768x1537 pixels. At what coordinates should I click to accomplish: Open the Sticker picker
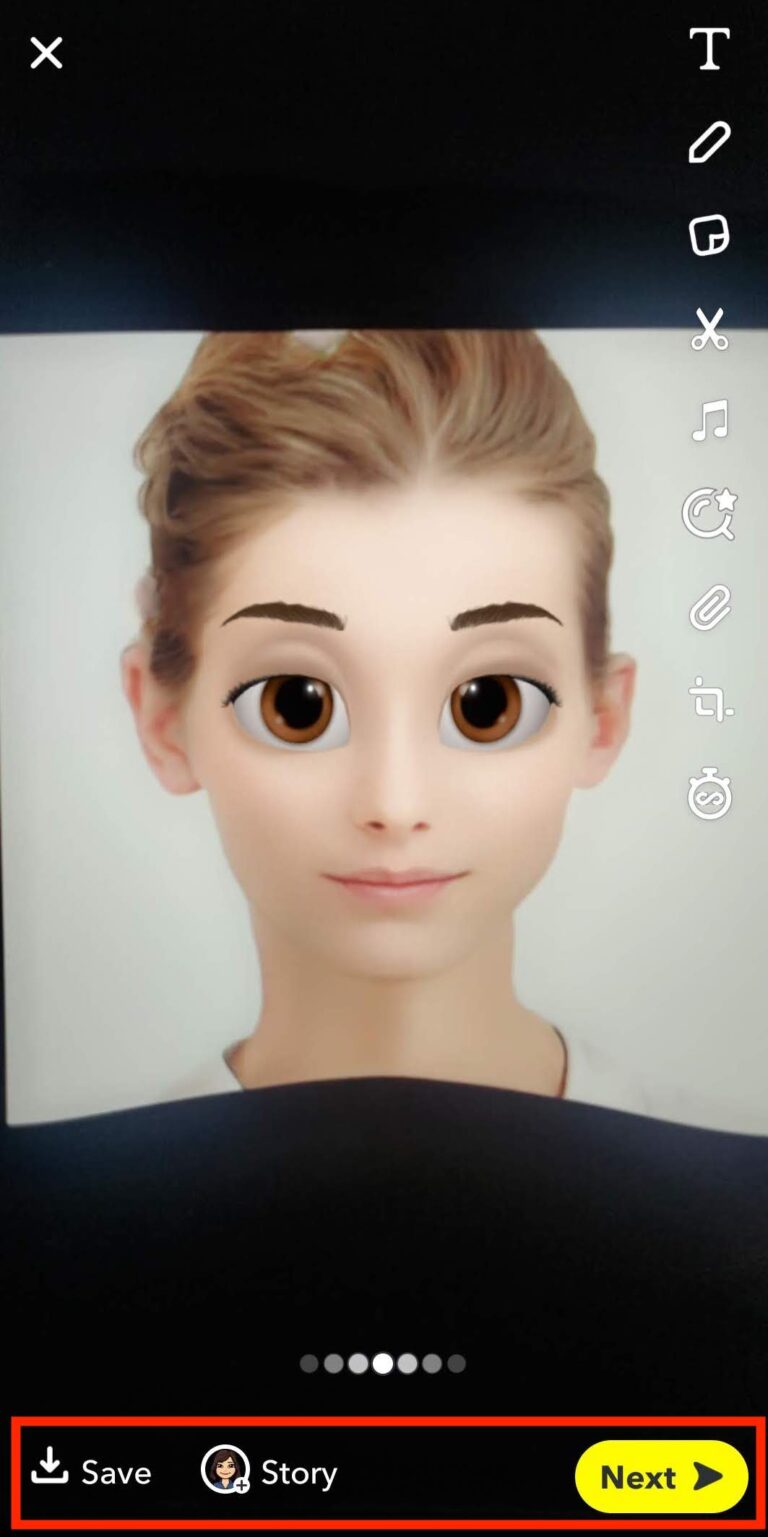point(709,238)
